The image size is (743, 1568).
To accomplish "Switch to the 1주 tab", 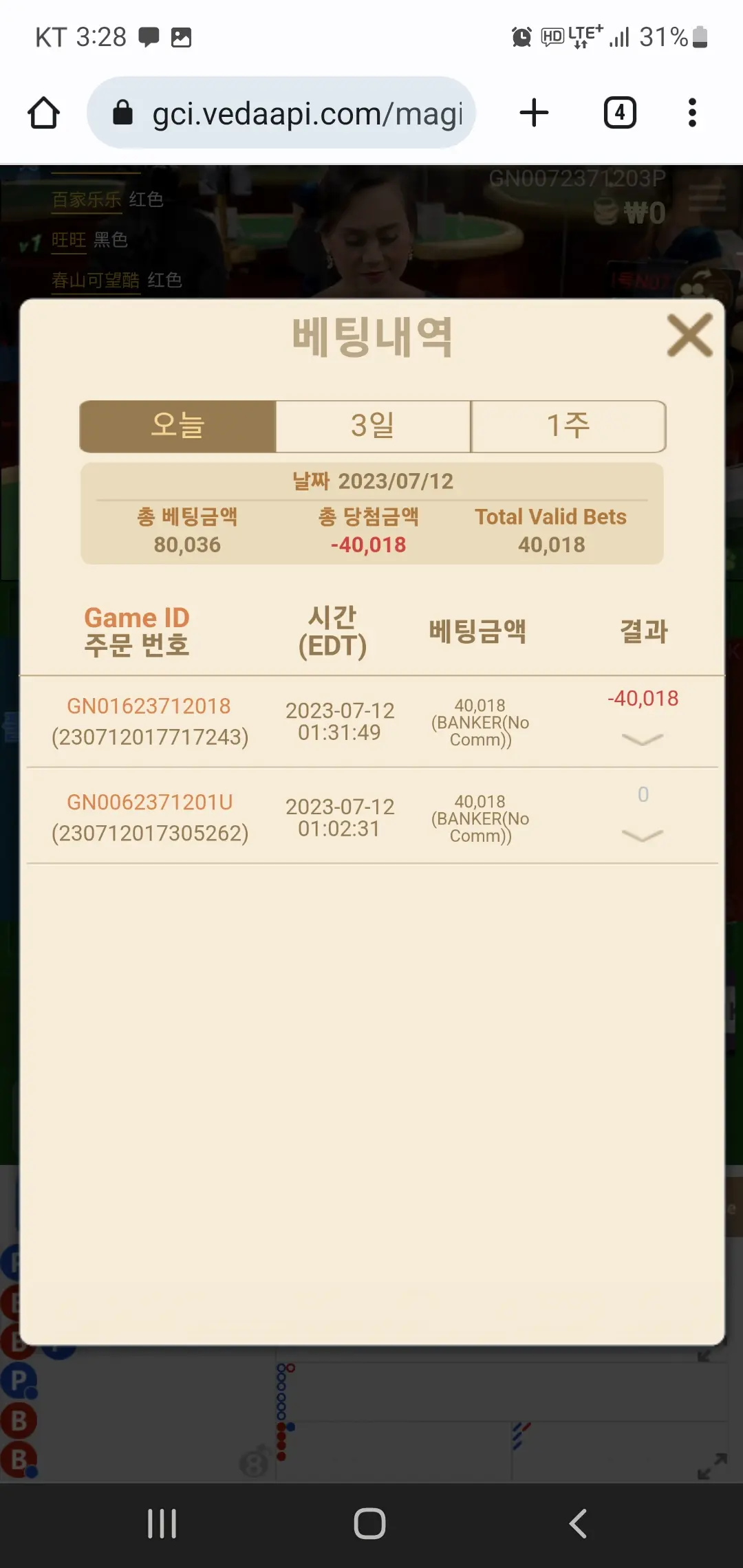I will [x=568, y=426].
